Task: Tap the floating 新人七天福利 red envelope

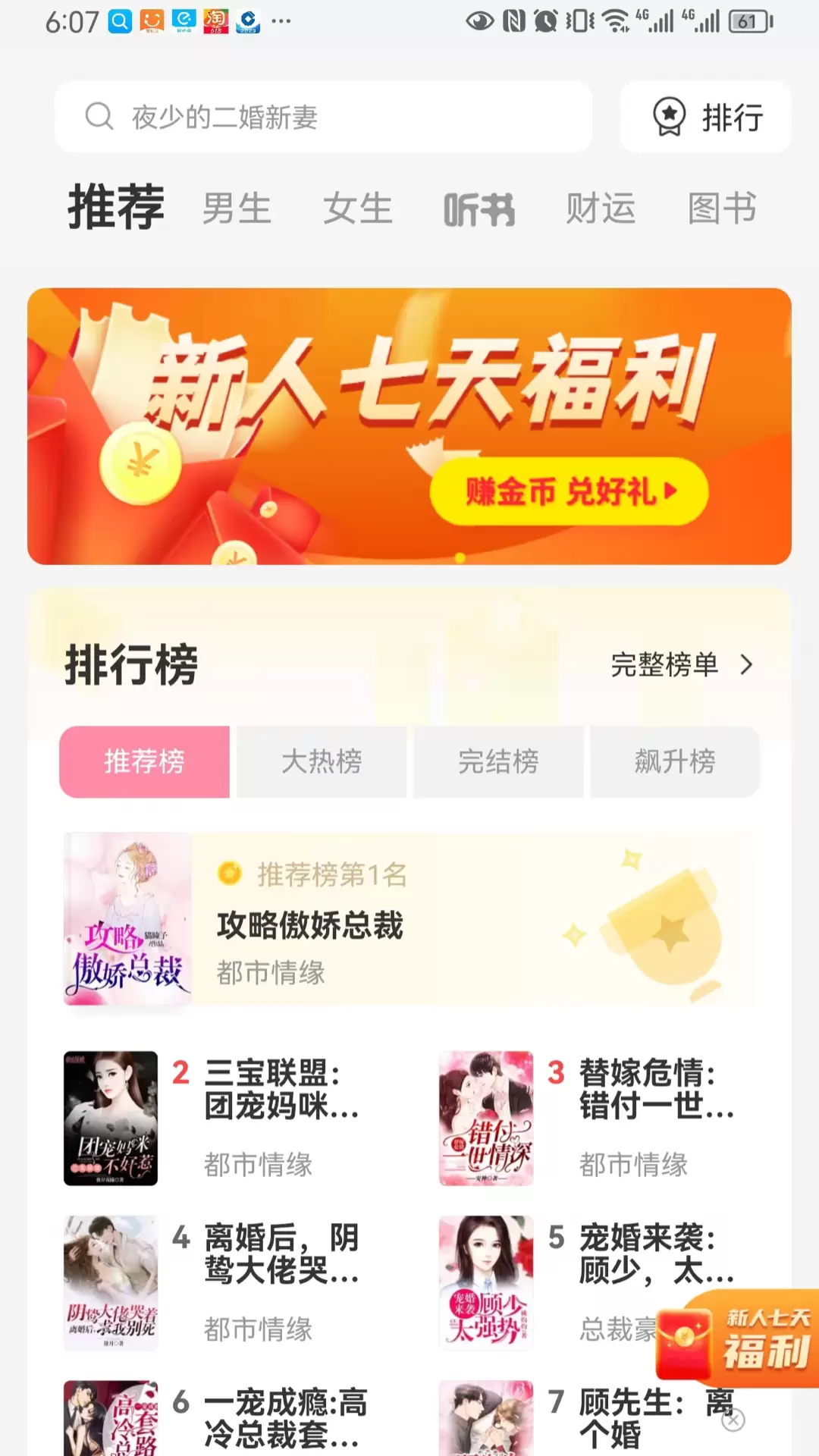Action: [737, 1338]
